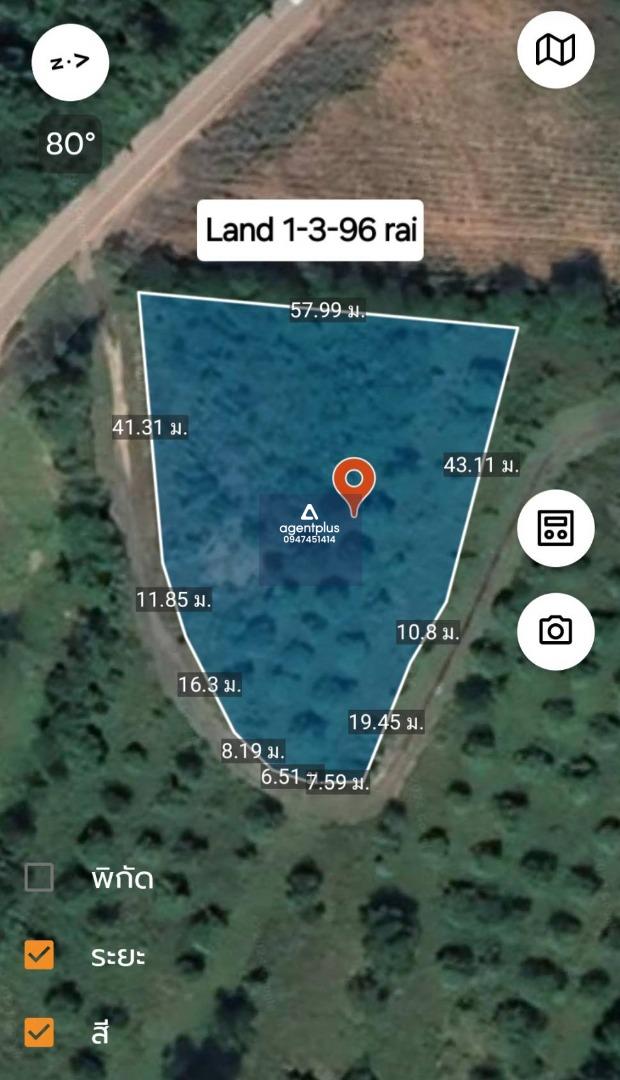Tap the save parcel icon button

coord(555,528)
